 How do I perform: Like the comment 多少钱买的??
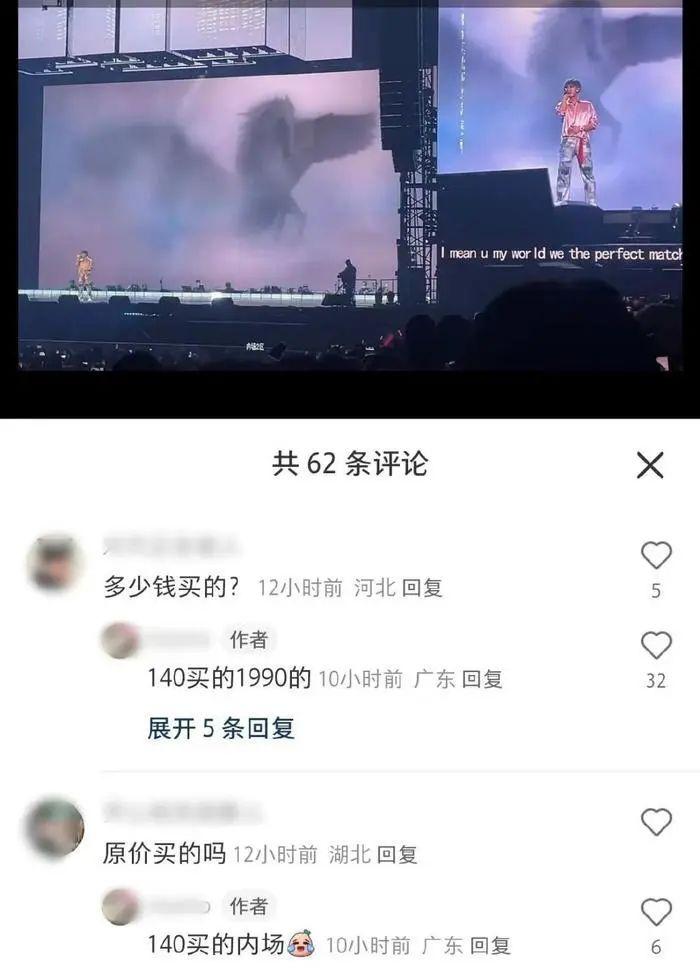pyautogui.click(x=656, y=555)
